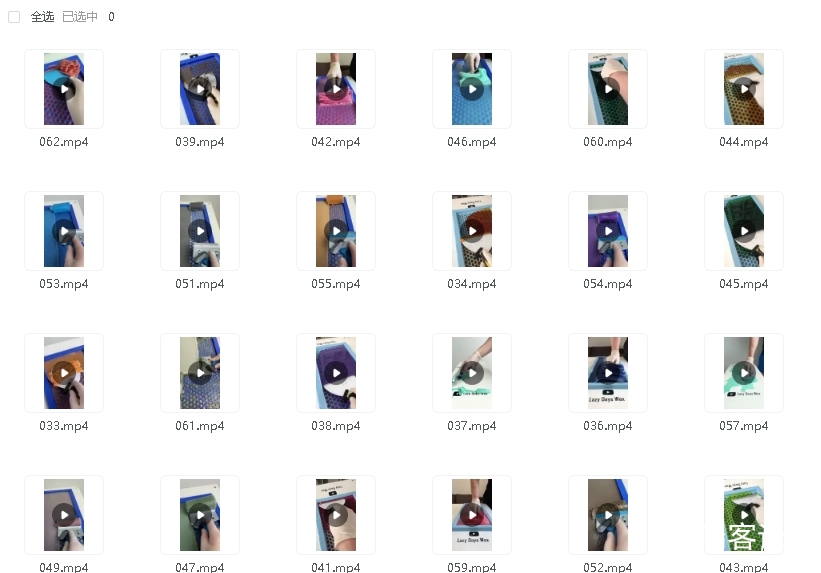Viewport: 821px width, 573px height.
Task: Select the 054.mp4 file
Action: pos(608,231)
